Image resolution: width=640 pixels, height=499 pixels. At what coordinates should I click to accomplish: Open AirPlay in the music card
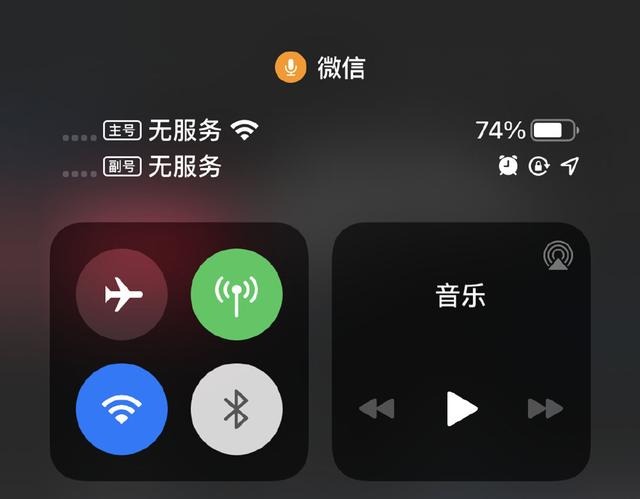tap(559, 256)
